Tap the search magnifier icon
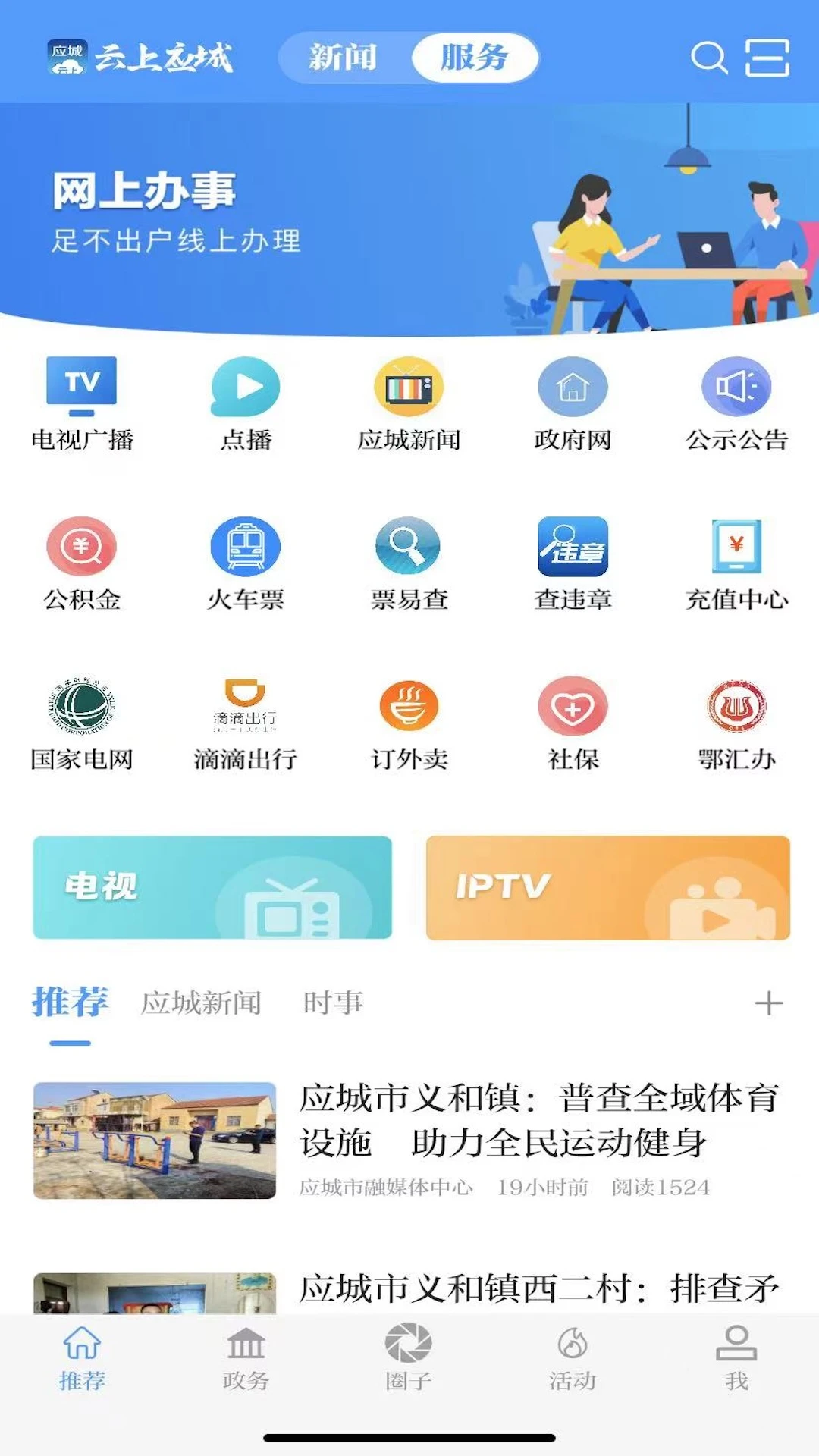This screenshot has height=1456, width=819. (x=708, y=58)
